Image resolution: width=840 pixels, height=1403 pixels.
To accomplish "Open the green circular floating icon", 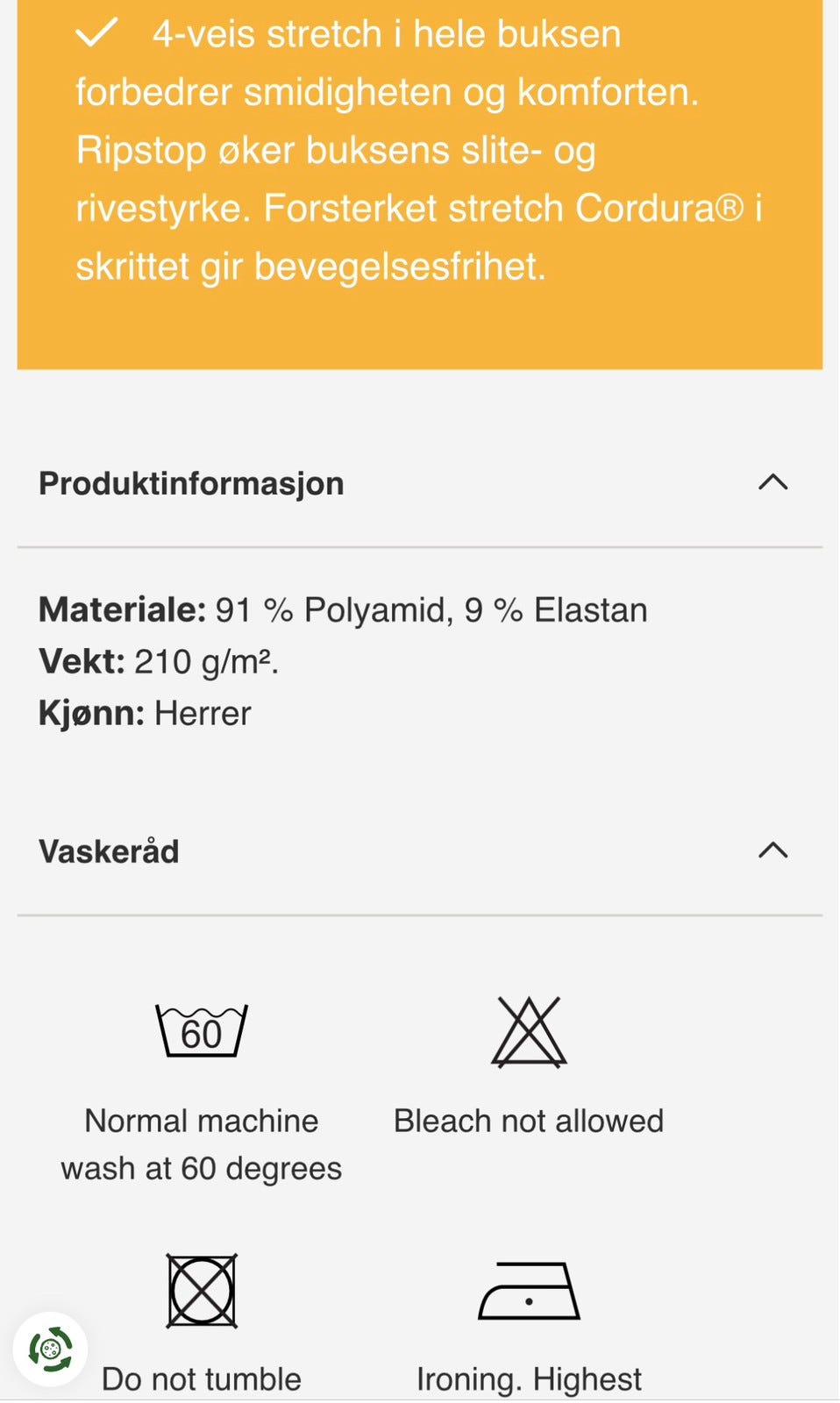I will (x=51, y=1349).
